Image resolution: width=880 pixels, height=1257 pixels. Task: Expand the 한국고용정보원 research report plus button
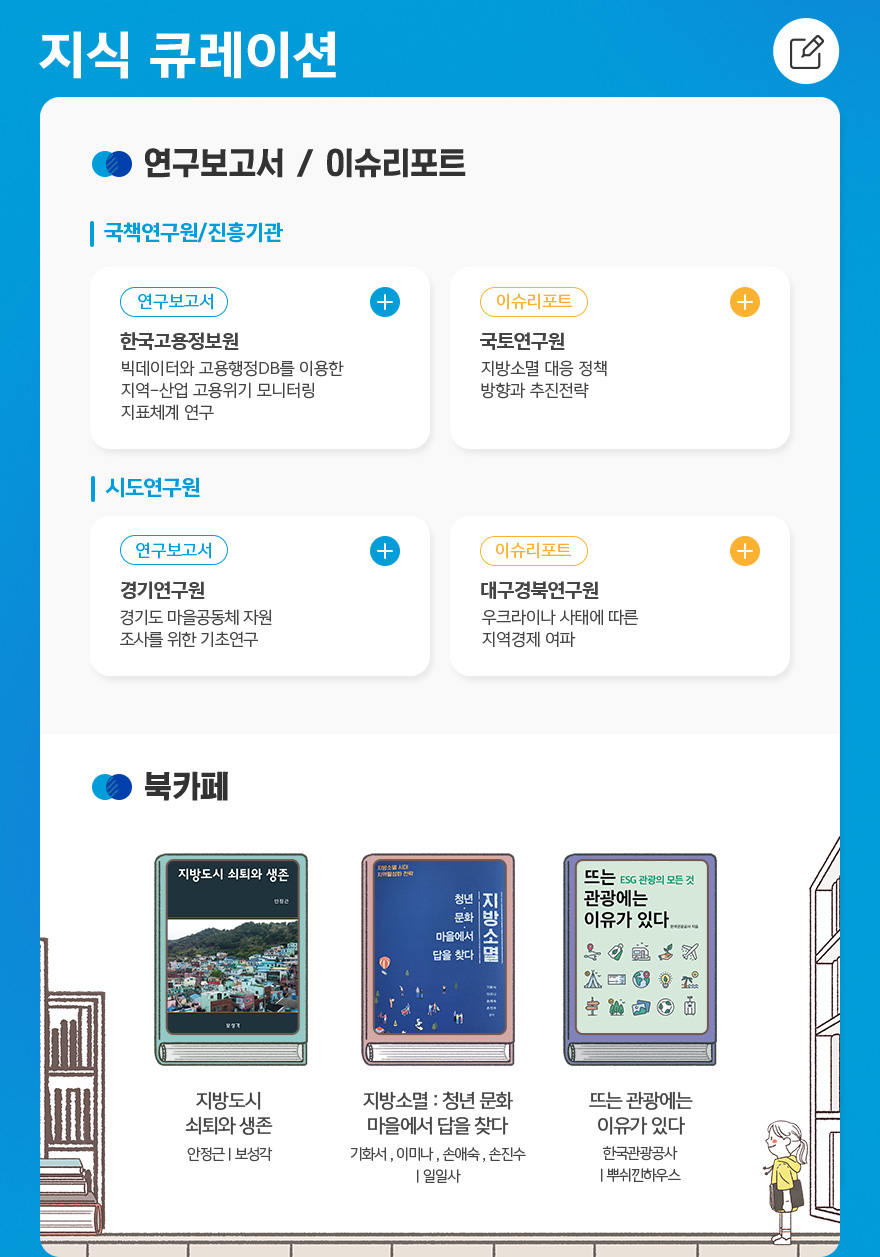pyautogui.click(x=385, y=302)
